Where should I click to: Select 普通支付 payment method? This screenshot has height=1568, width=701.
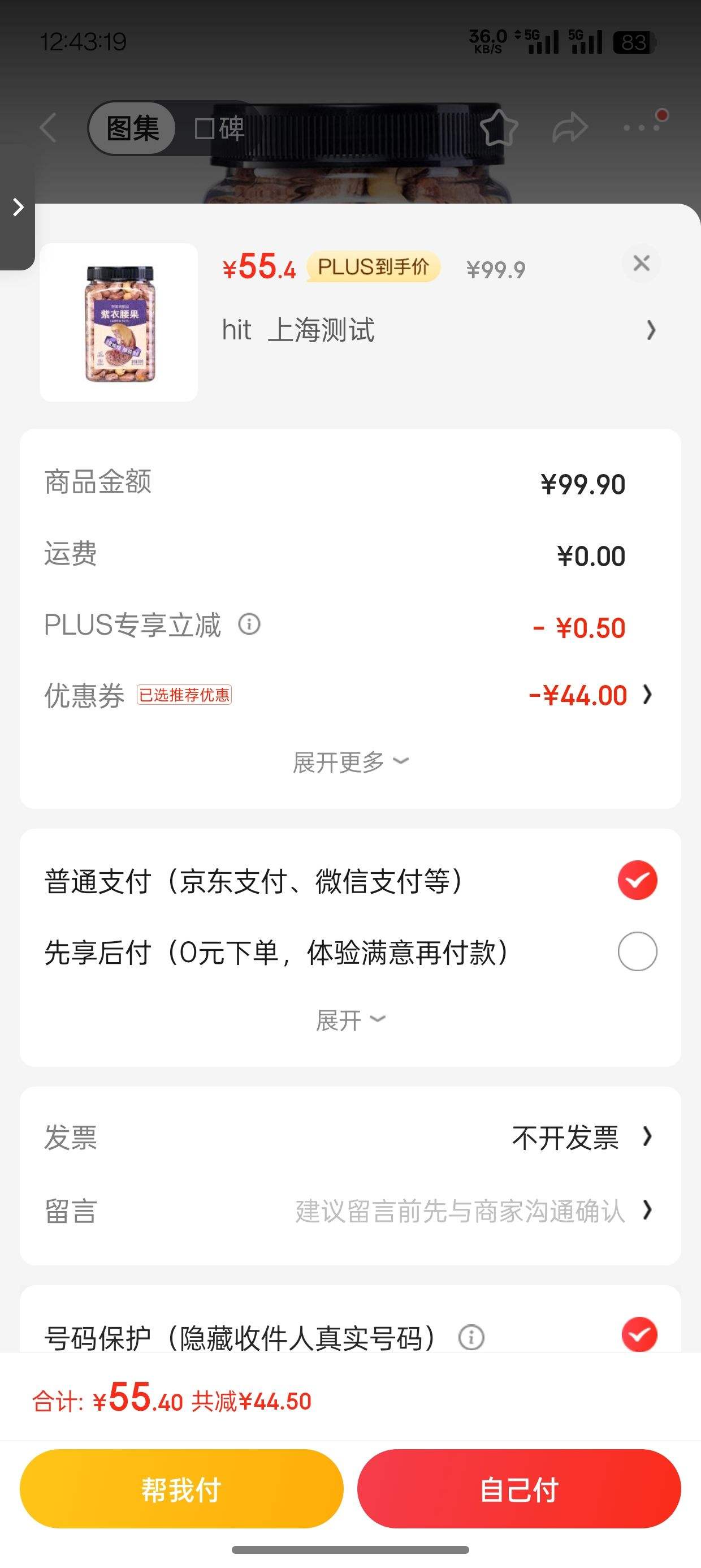(x=637, y=880)
